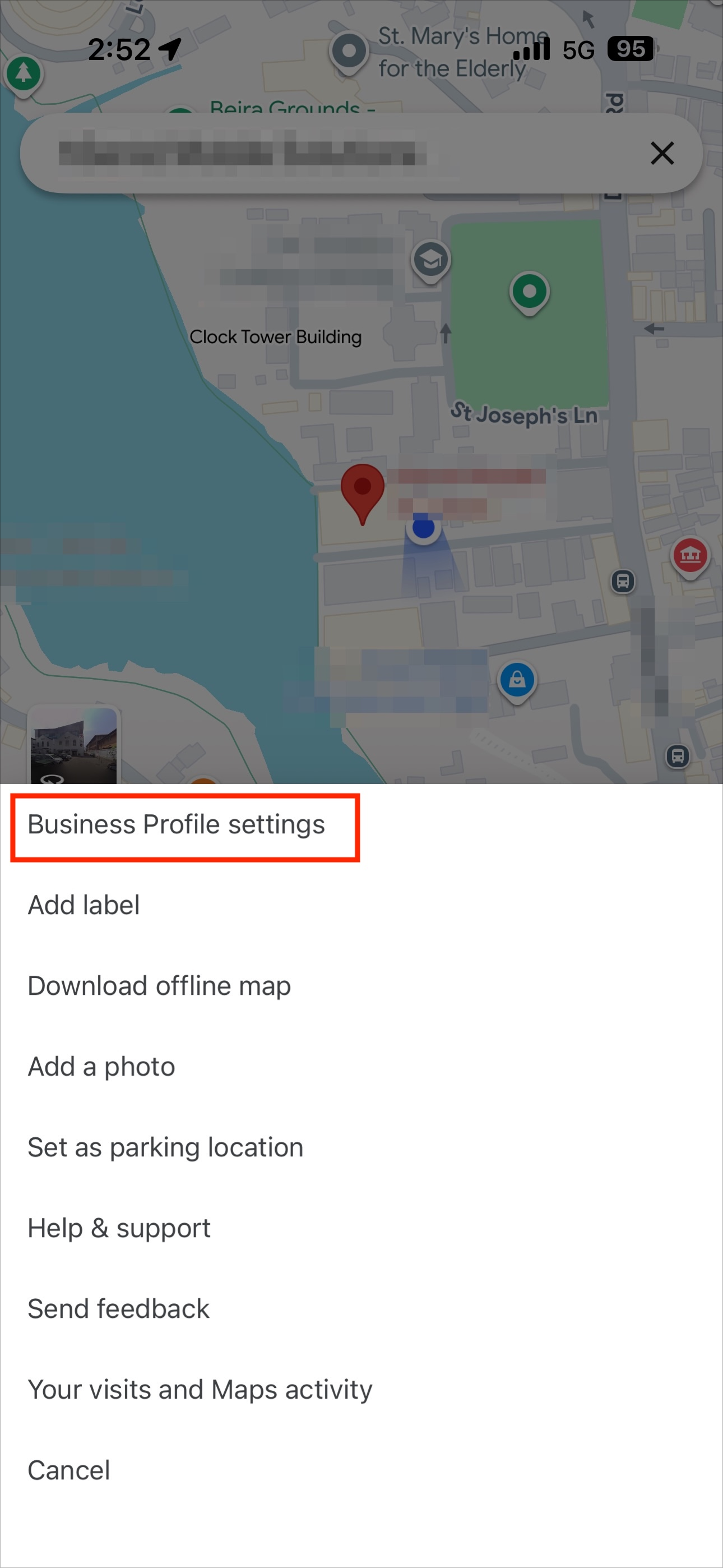Clear the search with the X icon

[661, 154]
